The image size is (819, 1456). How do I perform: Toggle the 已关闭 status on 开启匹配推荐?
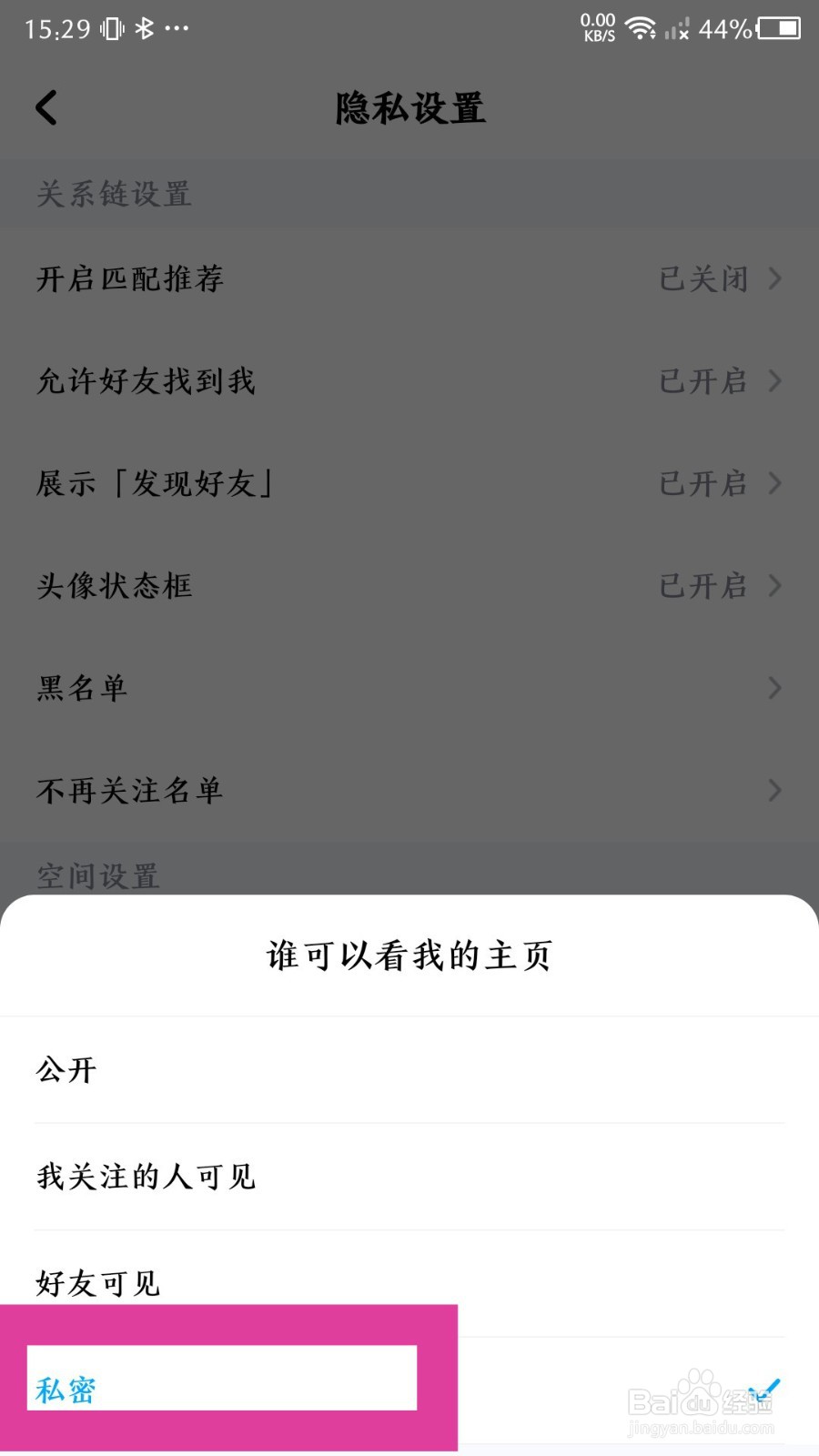(x=703, y=279)
